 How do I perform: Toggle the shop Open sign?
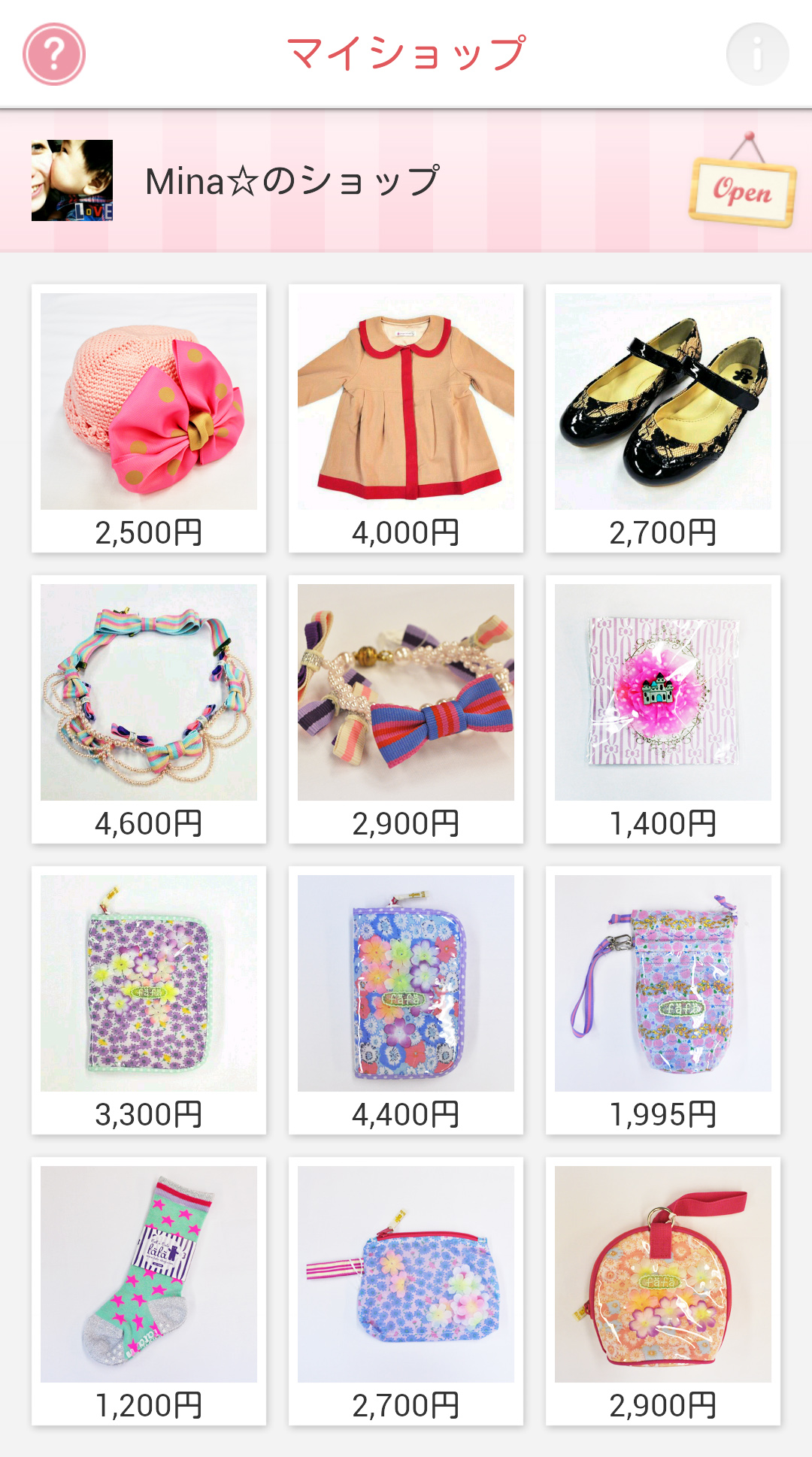(x=743, y=191)
